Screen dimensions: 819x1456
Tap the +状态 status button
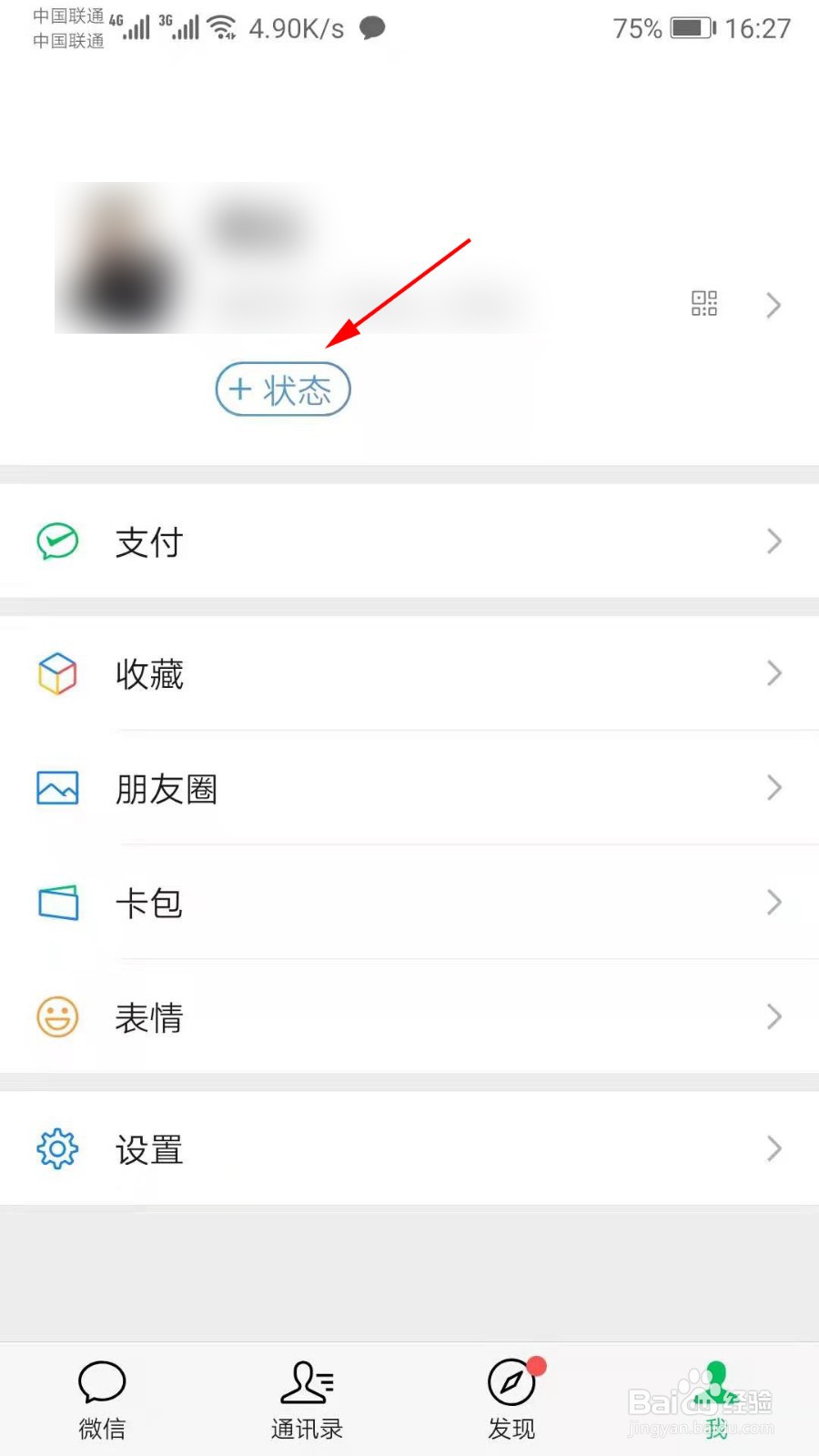coord(282,389)
